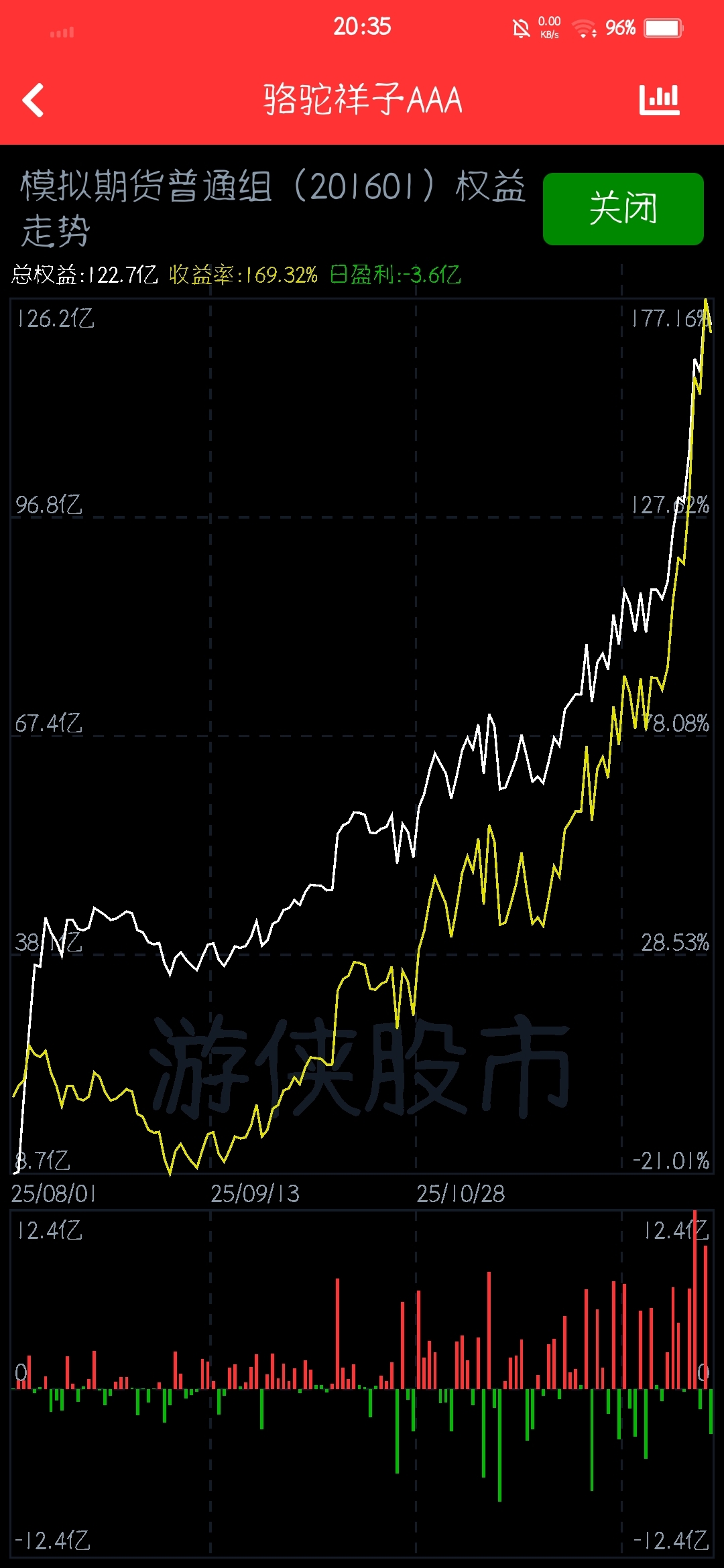Screen dimensions: 724x1568
Task: Open the bar chart statistics icon
Action: click(659, 101)
